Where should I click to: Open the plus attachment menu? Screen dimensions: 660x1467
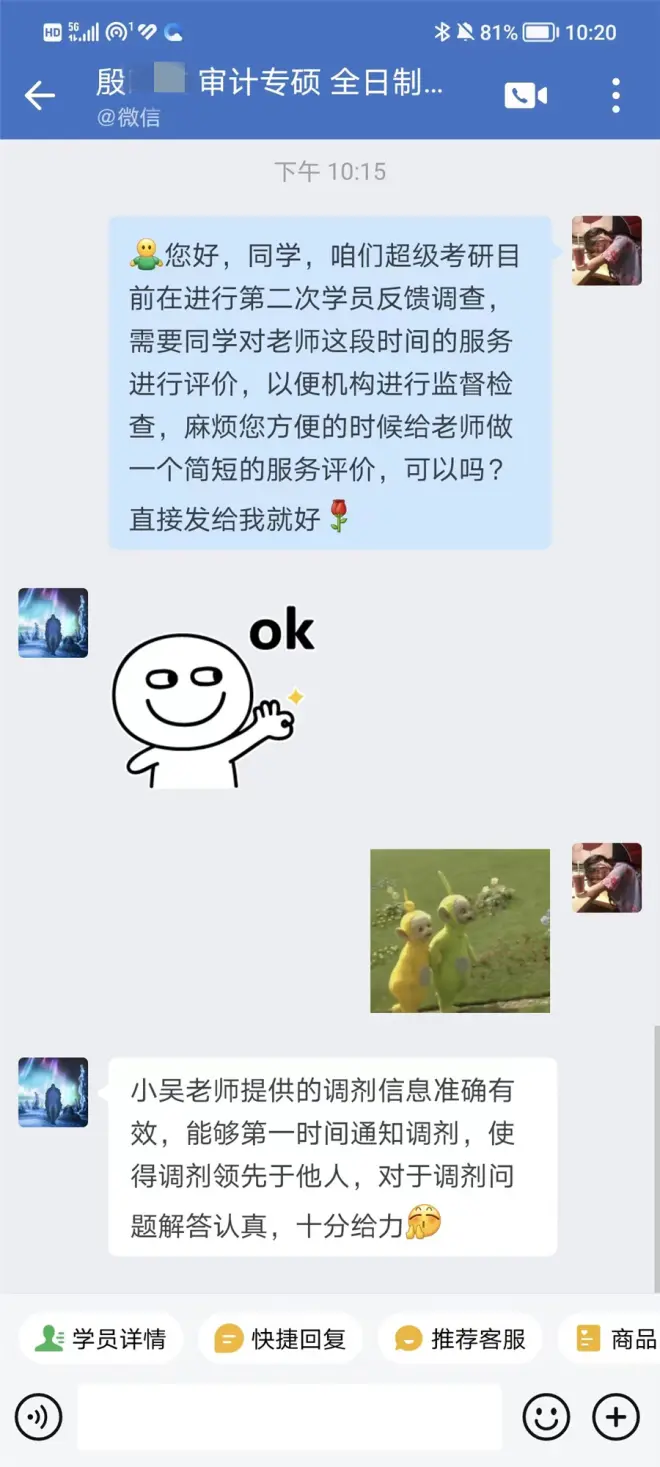(x=616, y=1417)
